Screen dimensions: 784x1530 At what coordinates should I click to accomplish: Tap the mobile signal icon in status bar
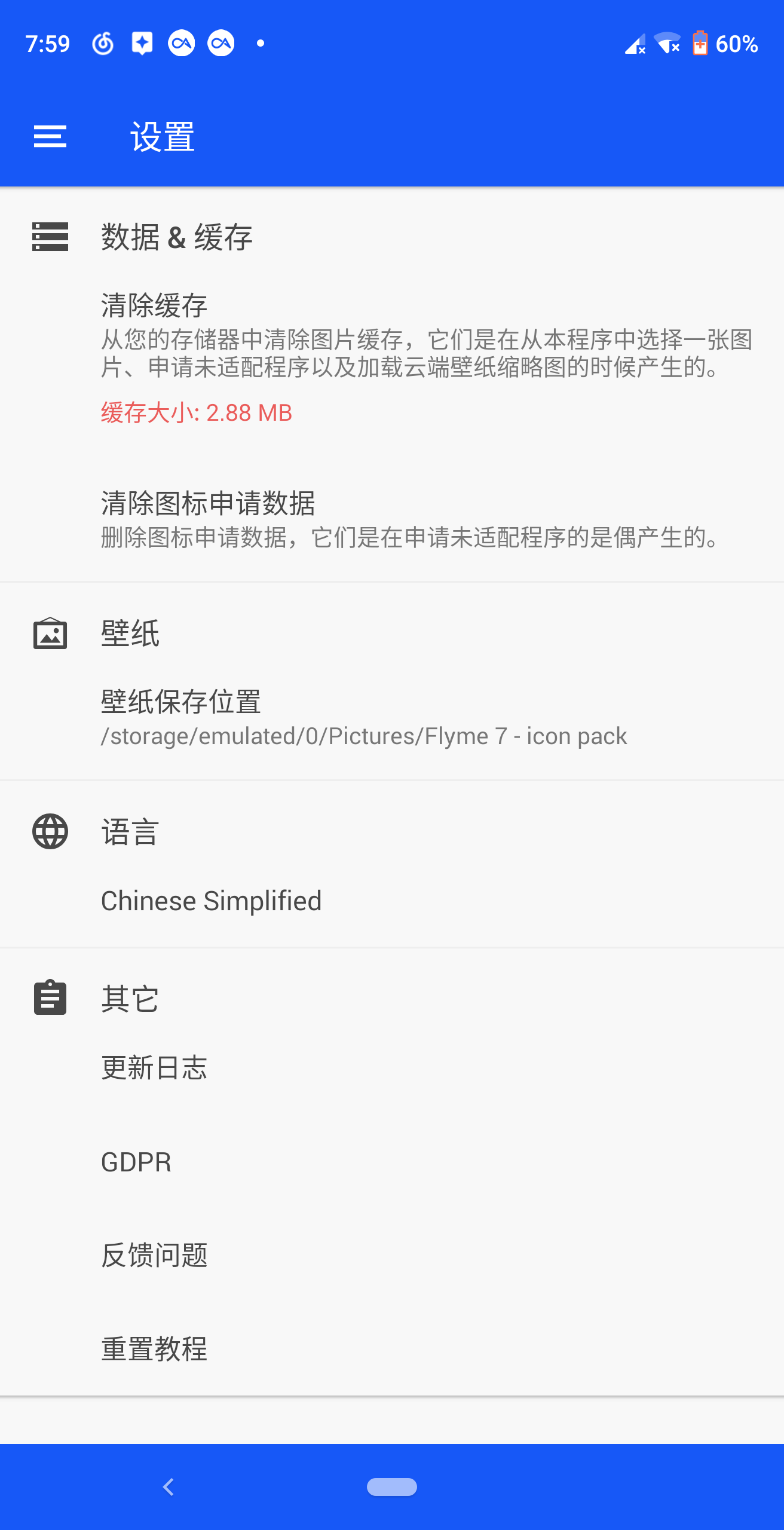pyautogui.click(x=633, y=42)
